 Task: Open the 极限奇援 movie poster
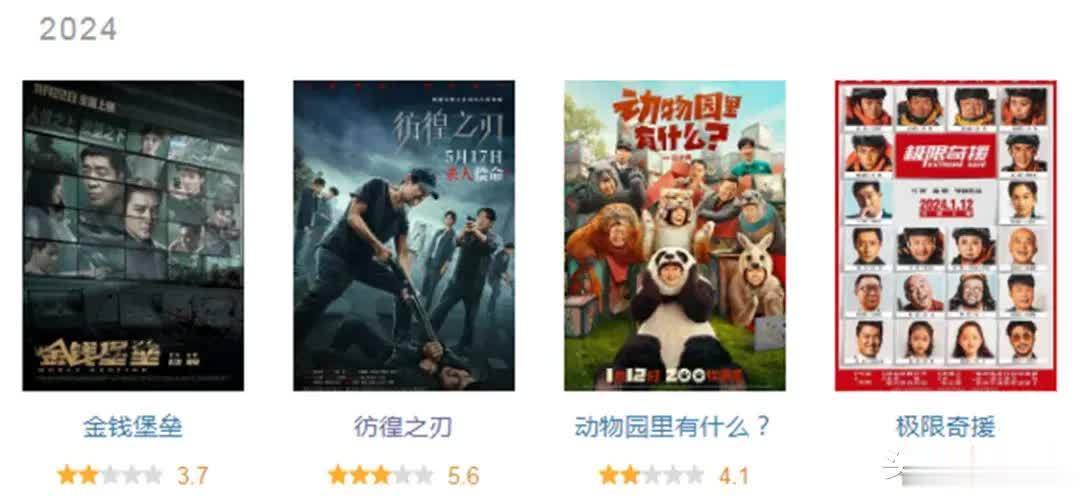(x=946, y=235)
